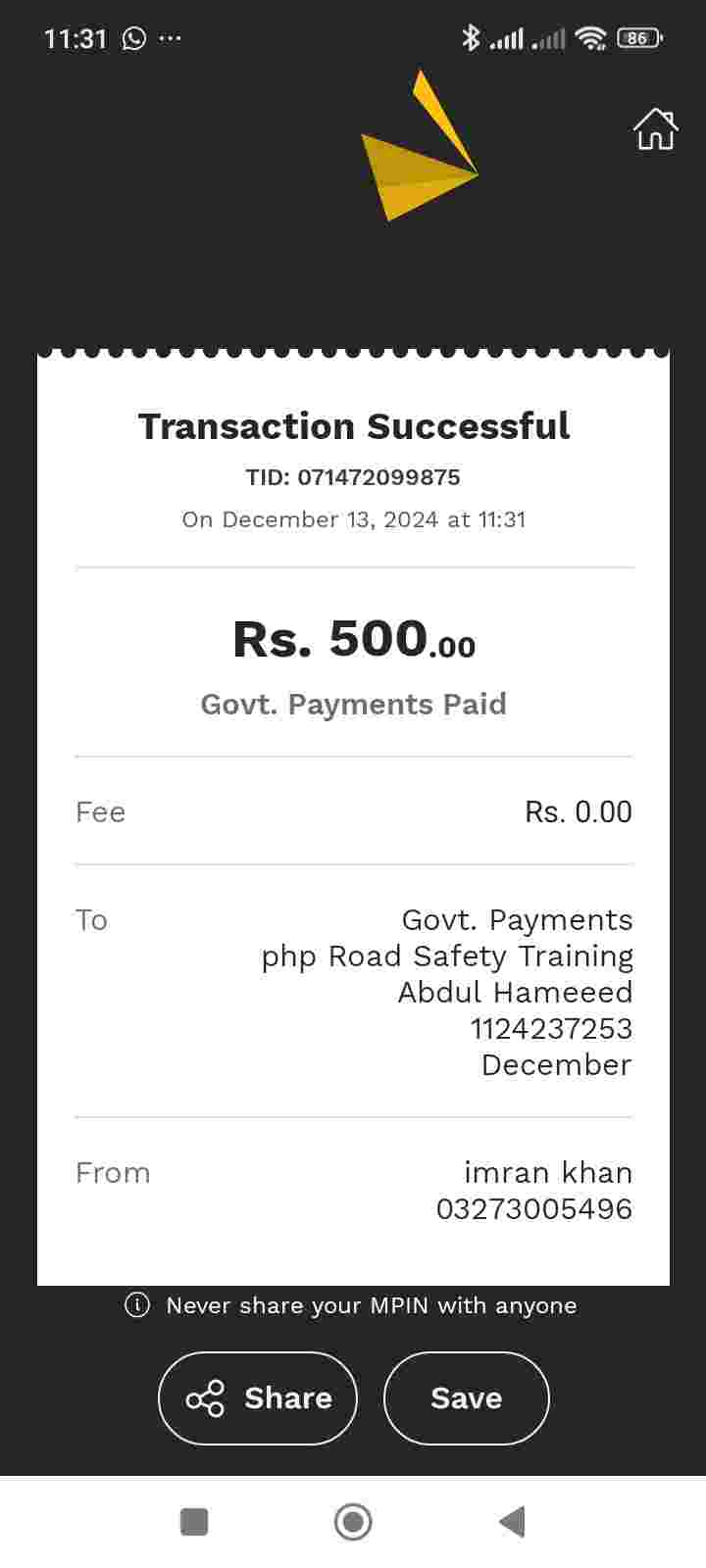Viewport: 706px width, 1568px height.
Task: Share the transaction receipt
Action: coord(258,1397)
